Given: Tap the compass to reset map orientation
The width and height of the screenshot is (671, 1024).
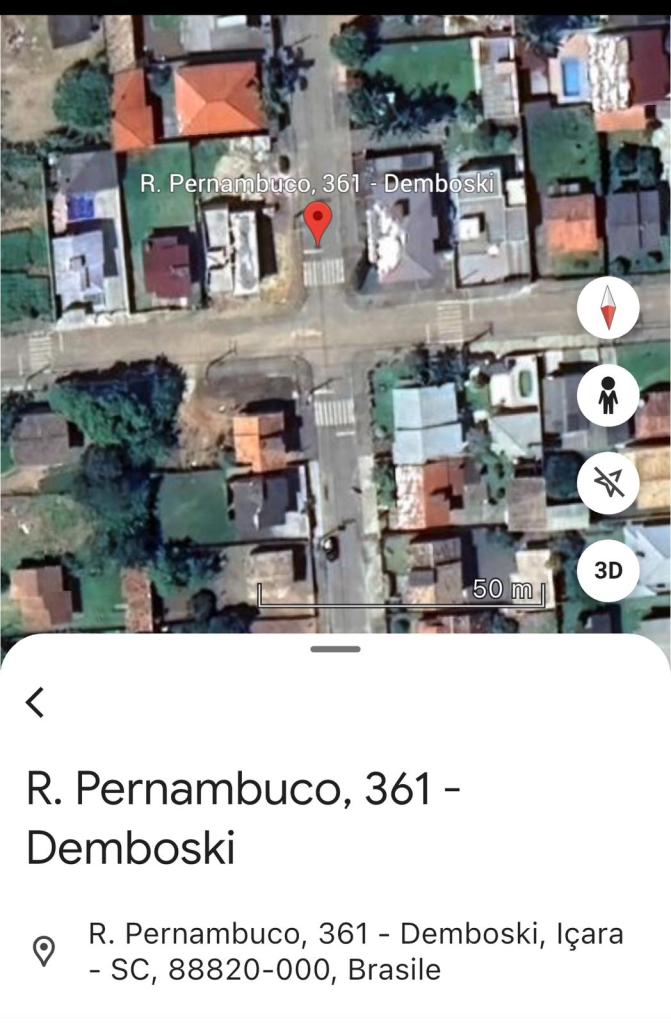Looking at the screenshot, I should [608, 310].
